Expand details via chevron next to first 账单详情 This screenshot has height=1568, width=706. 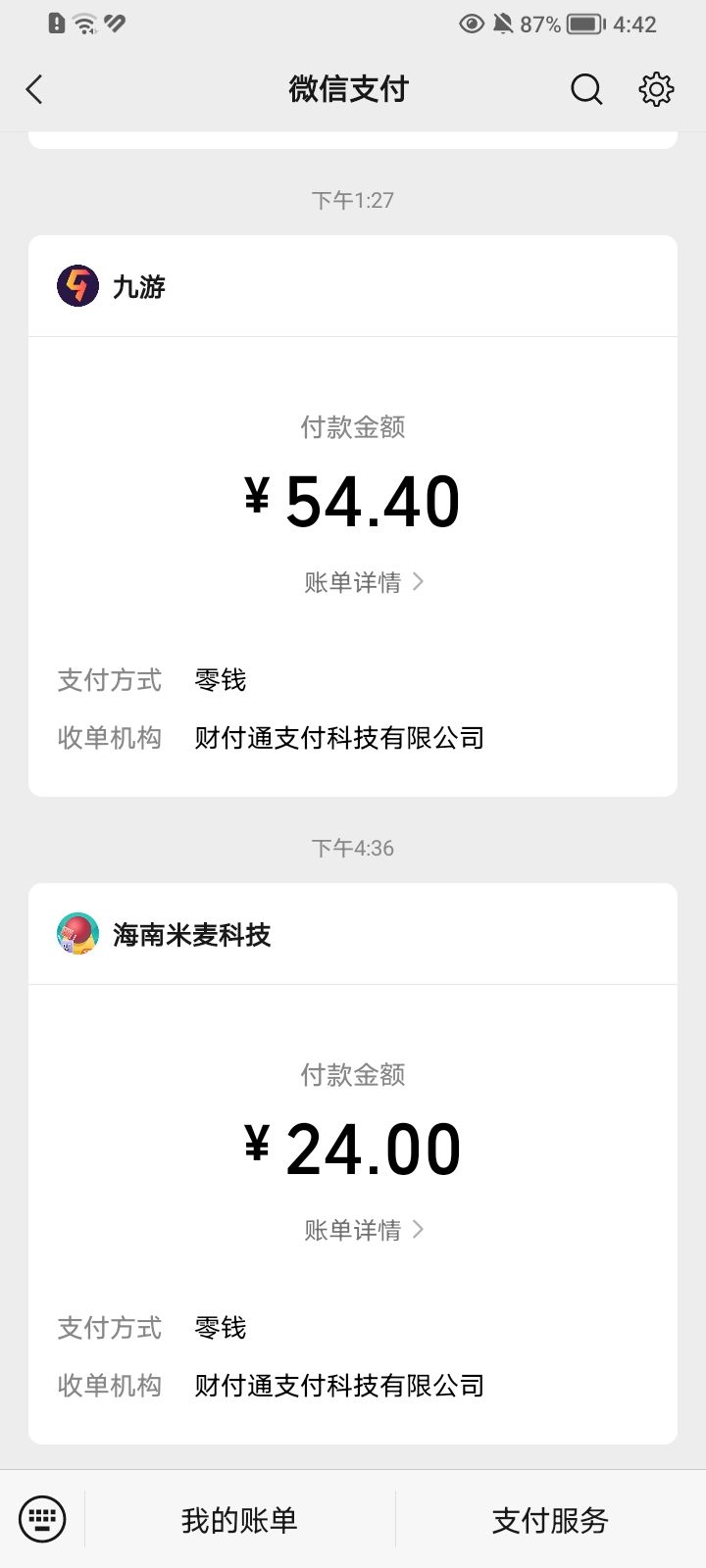click(x=419, y=581)
